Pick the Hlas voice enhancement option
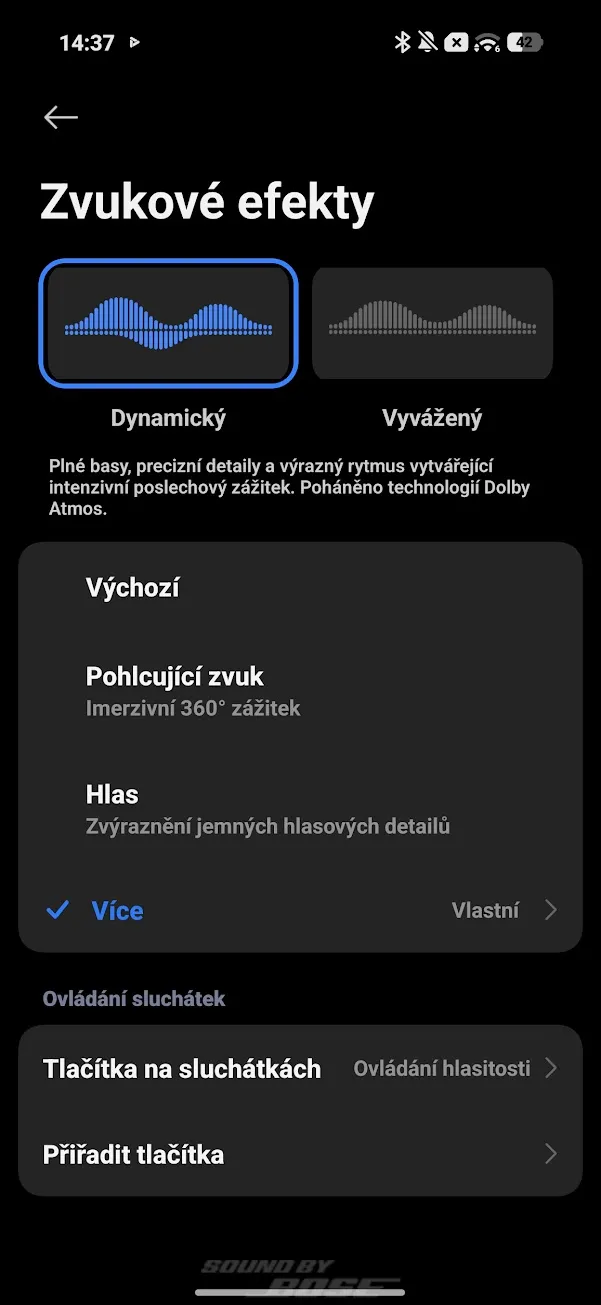Screen dimensions: 601x1305 coord(300,809)
